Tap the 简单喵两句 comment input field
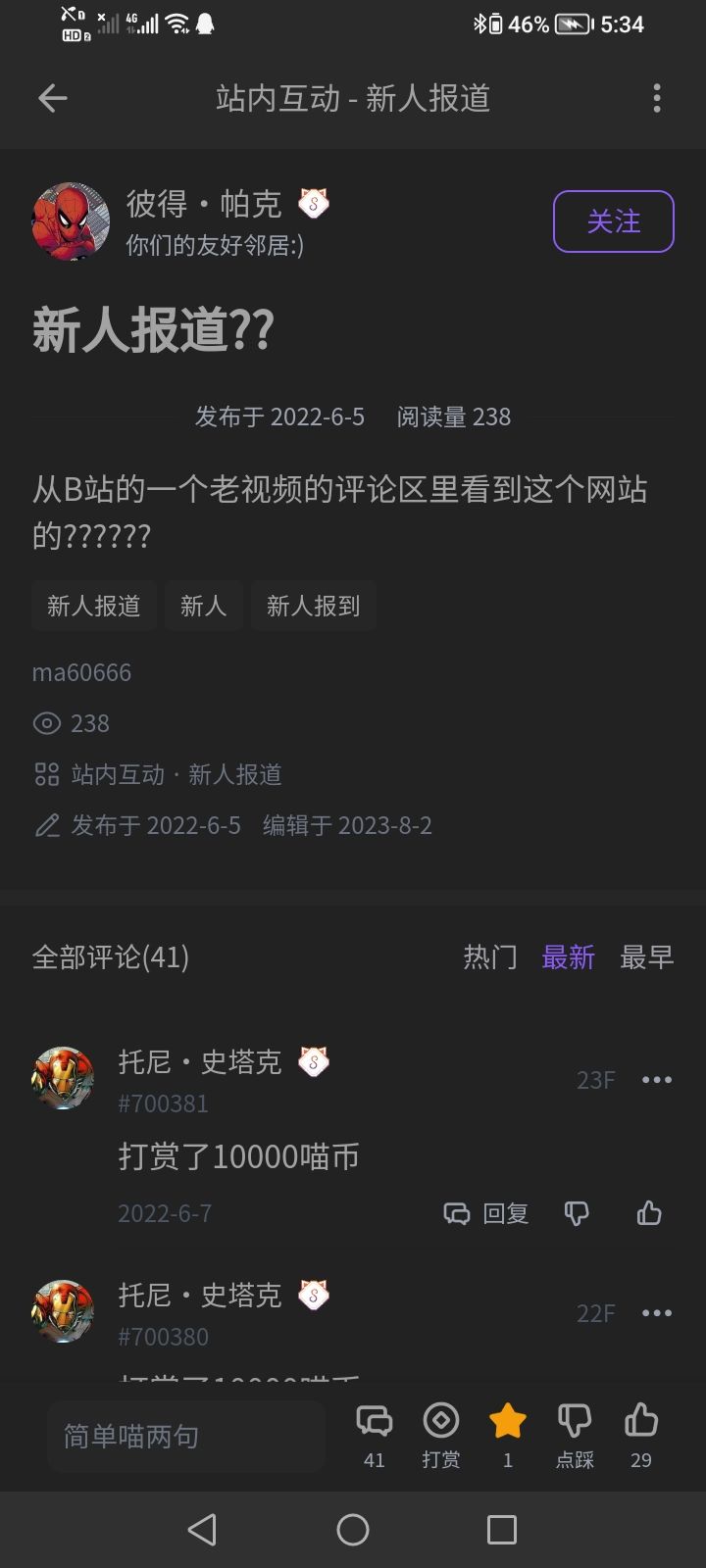Image resolution: width=706 pixels, height=1568 pixels. 186,1437
